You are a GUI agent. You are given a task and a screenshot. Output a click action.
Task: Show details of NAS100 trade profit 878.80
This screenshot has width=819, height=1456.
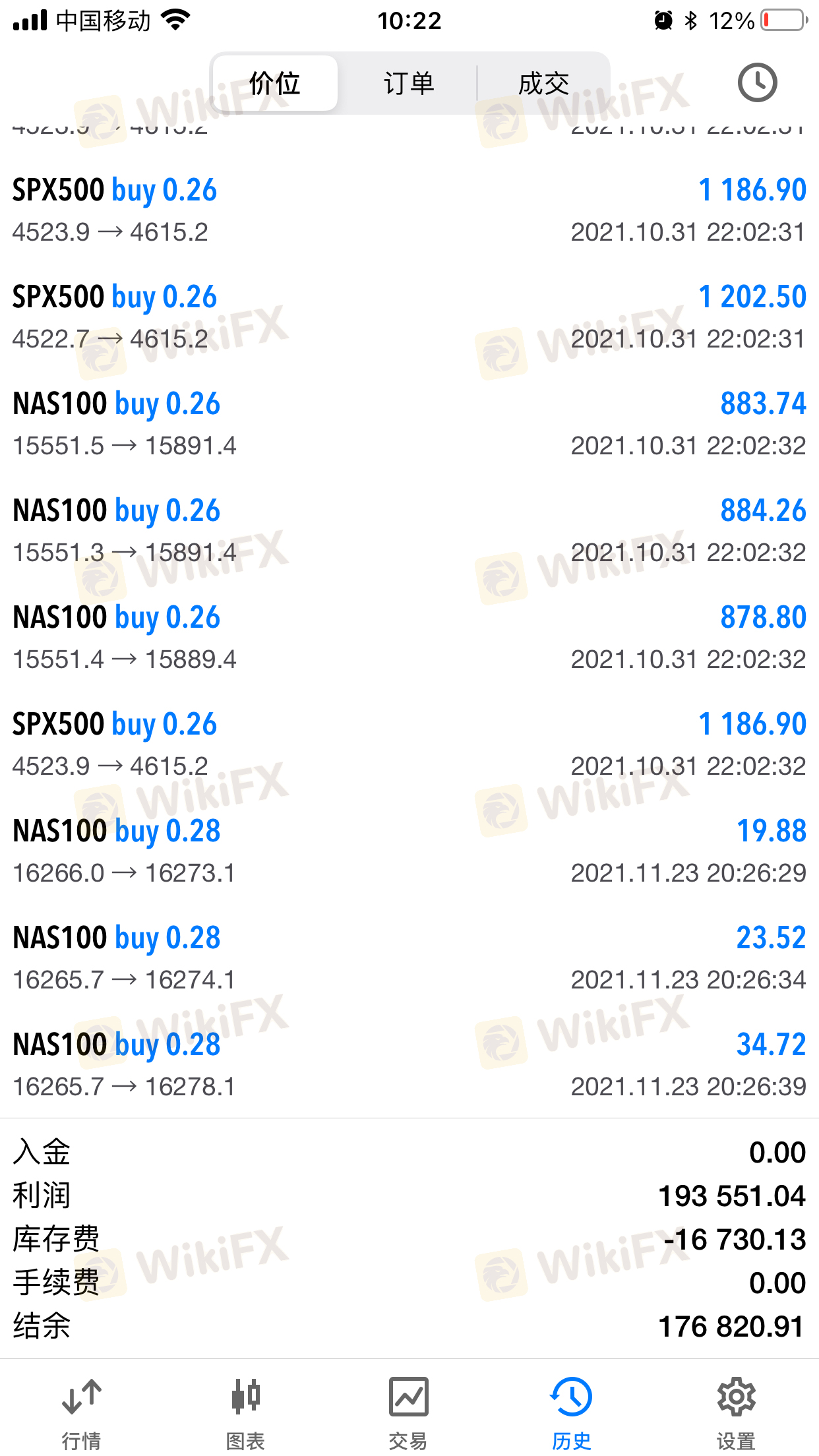[x=409, y=638]
